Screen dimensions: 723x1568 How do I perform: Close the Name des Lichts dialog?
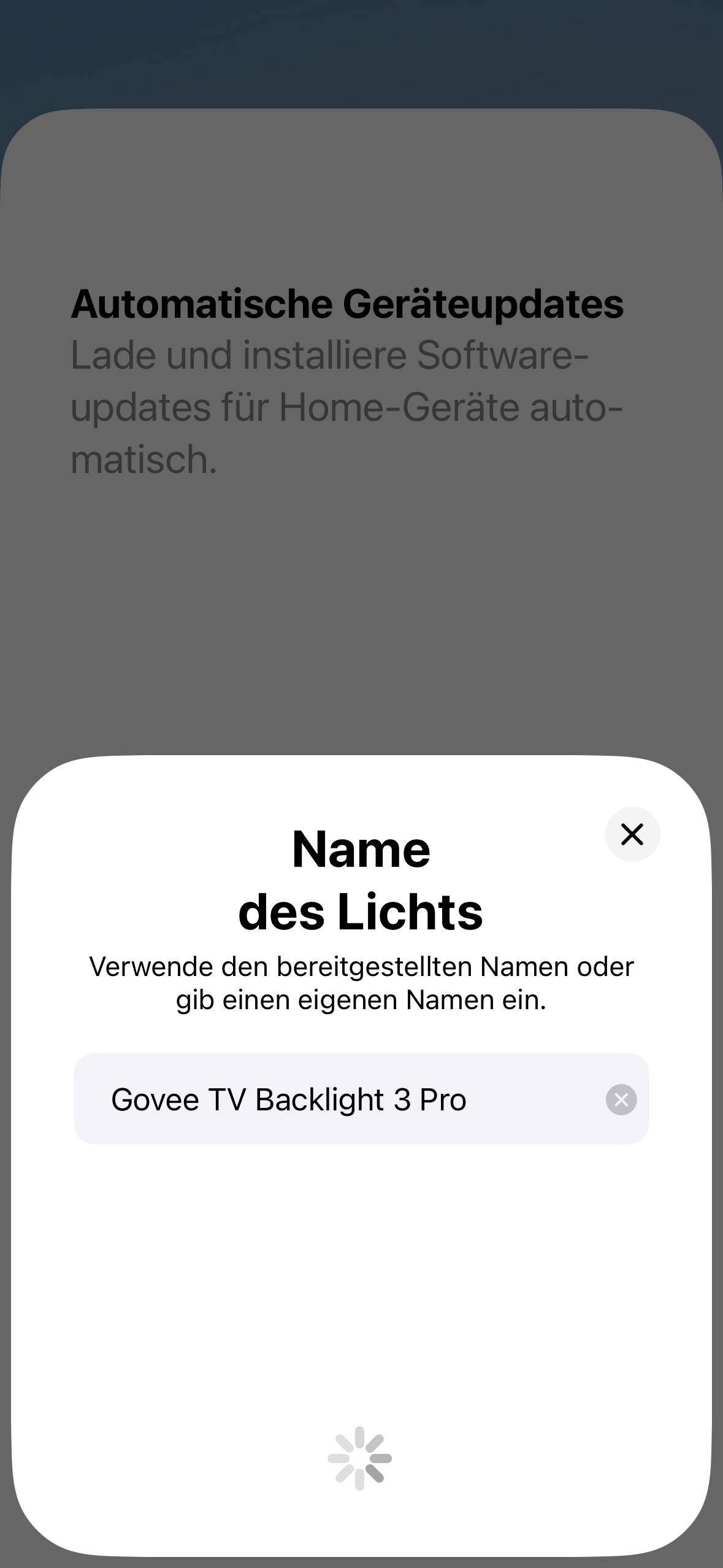[x=632, y=834]
